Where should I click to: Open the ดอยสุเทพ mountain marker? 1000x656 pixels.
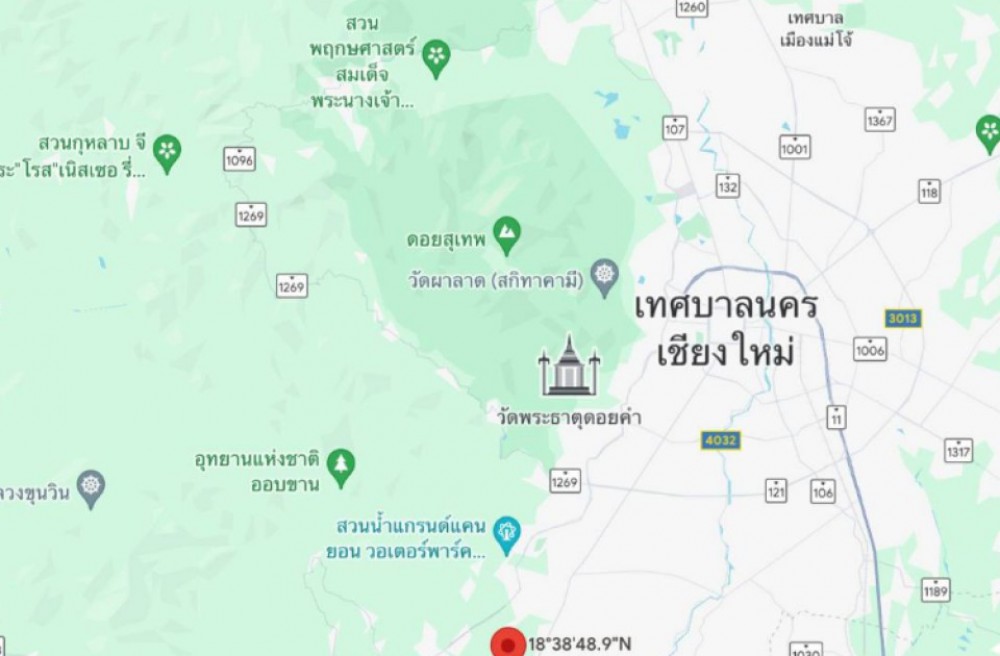(507, 236)
